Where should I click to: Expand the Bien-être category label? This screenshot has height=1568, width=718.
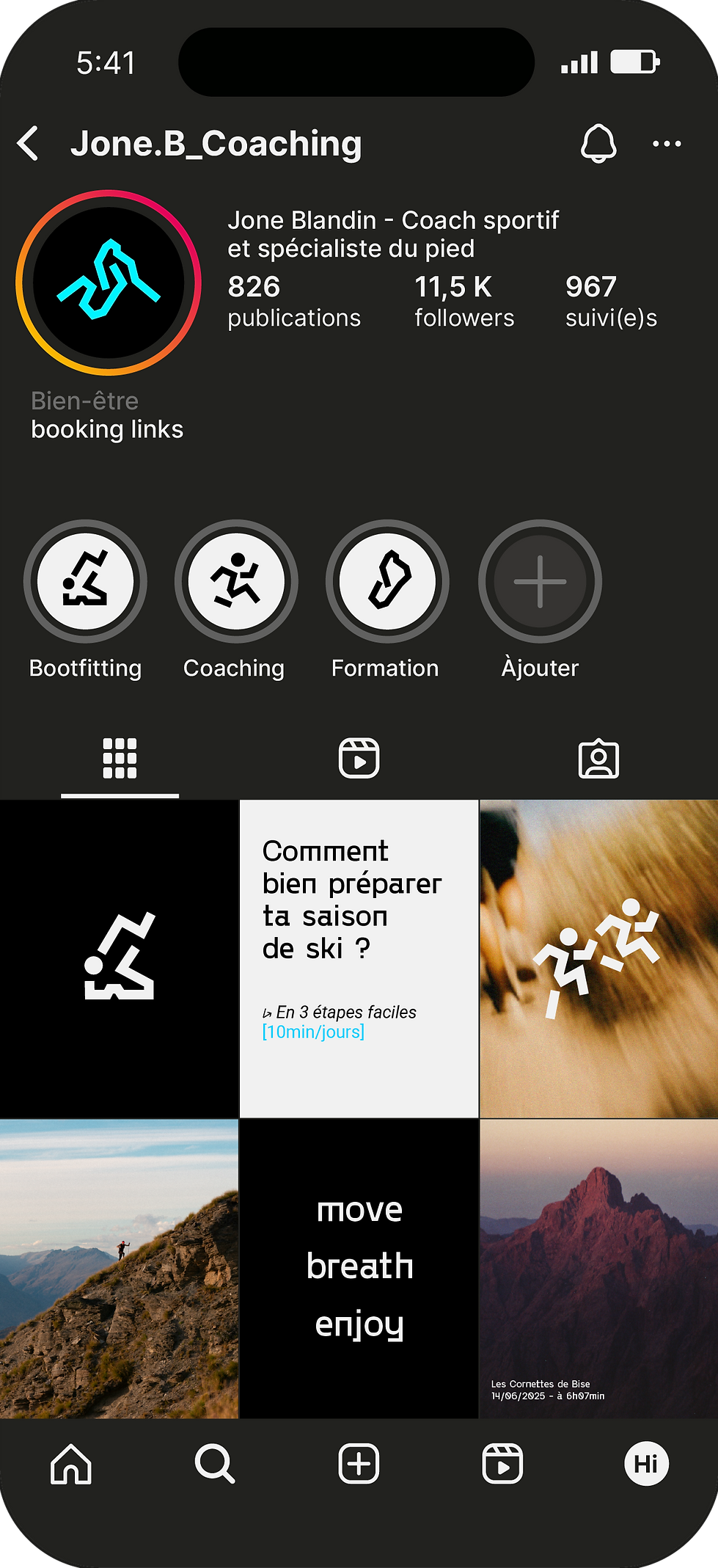coord(84,401)
